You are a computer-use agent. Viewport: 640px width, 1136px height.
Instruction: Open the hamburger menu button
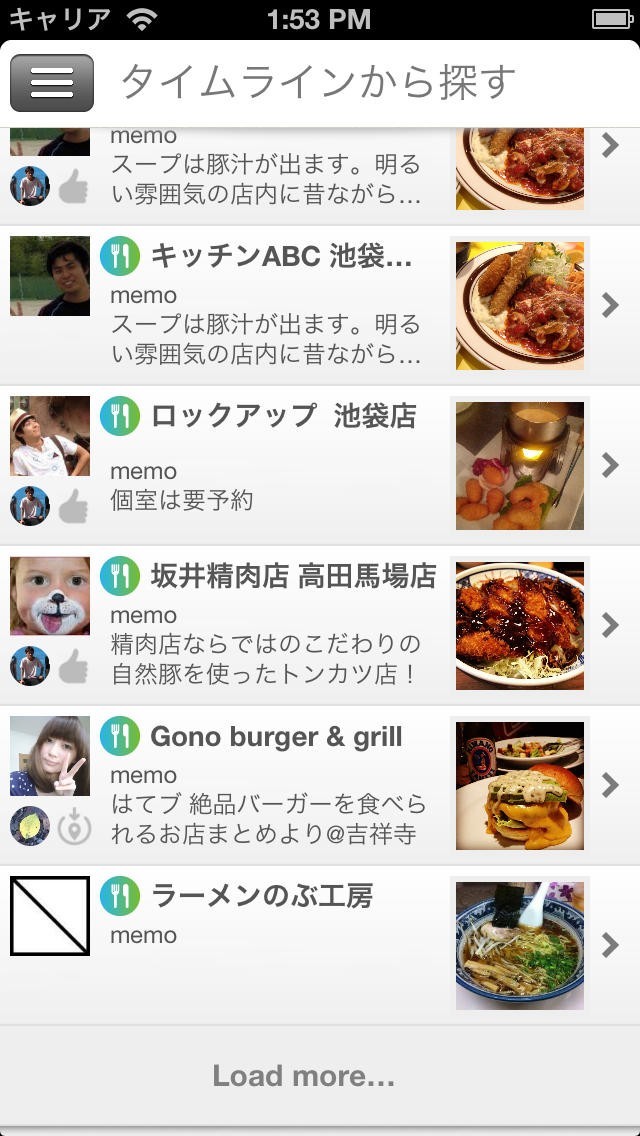(x=52, y=83)
